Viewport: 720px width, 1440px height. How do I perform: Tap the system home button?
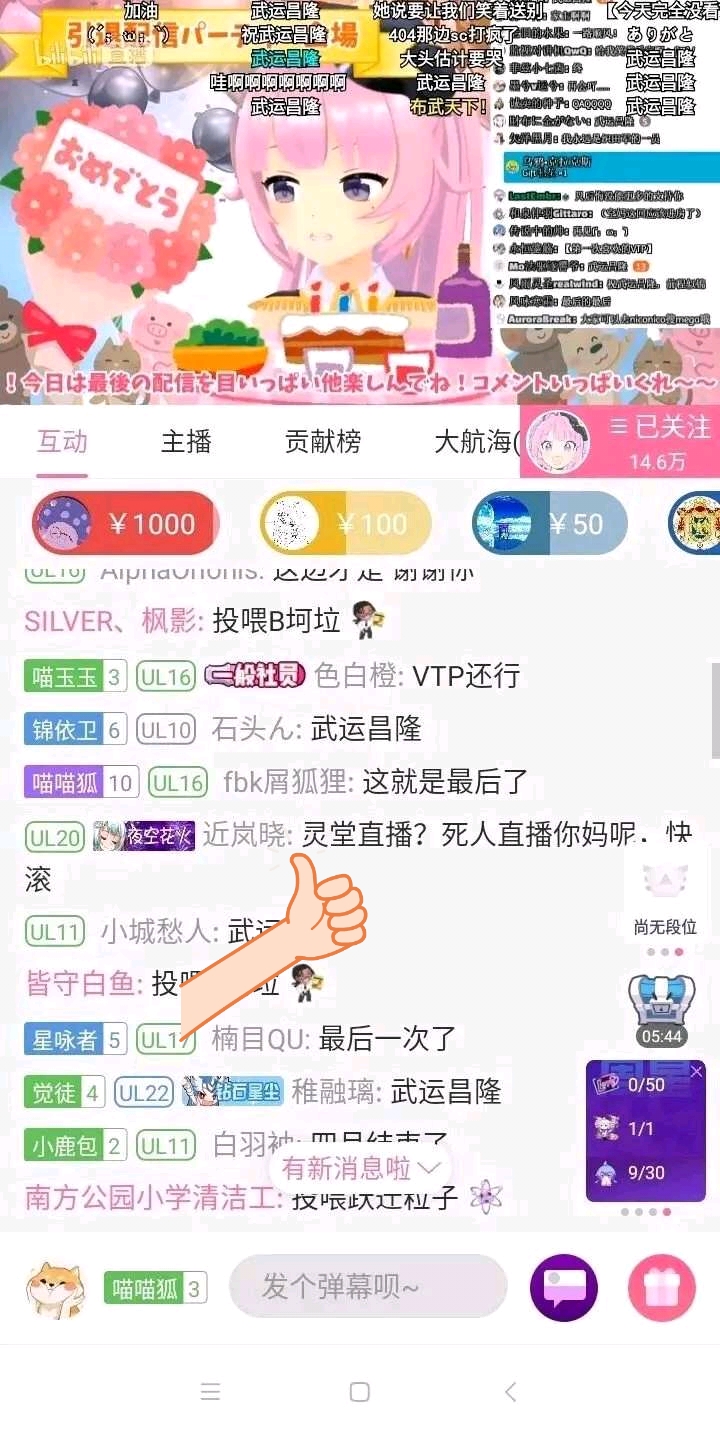coord(360,1392)
